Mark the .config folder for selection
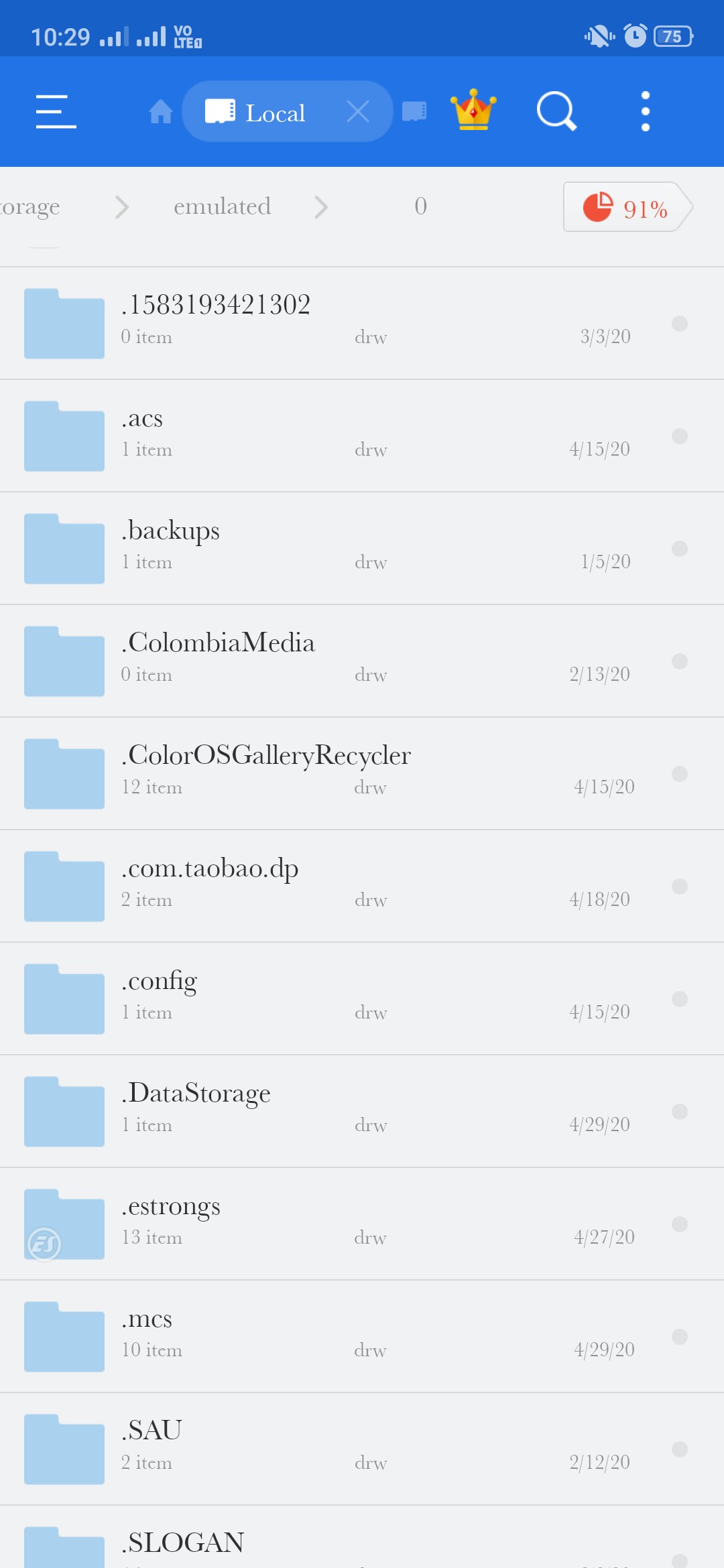Screen dimensions: 724x1568 682,998
